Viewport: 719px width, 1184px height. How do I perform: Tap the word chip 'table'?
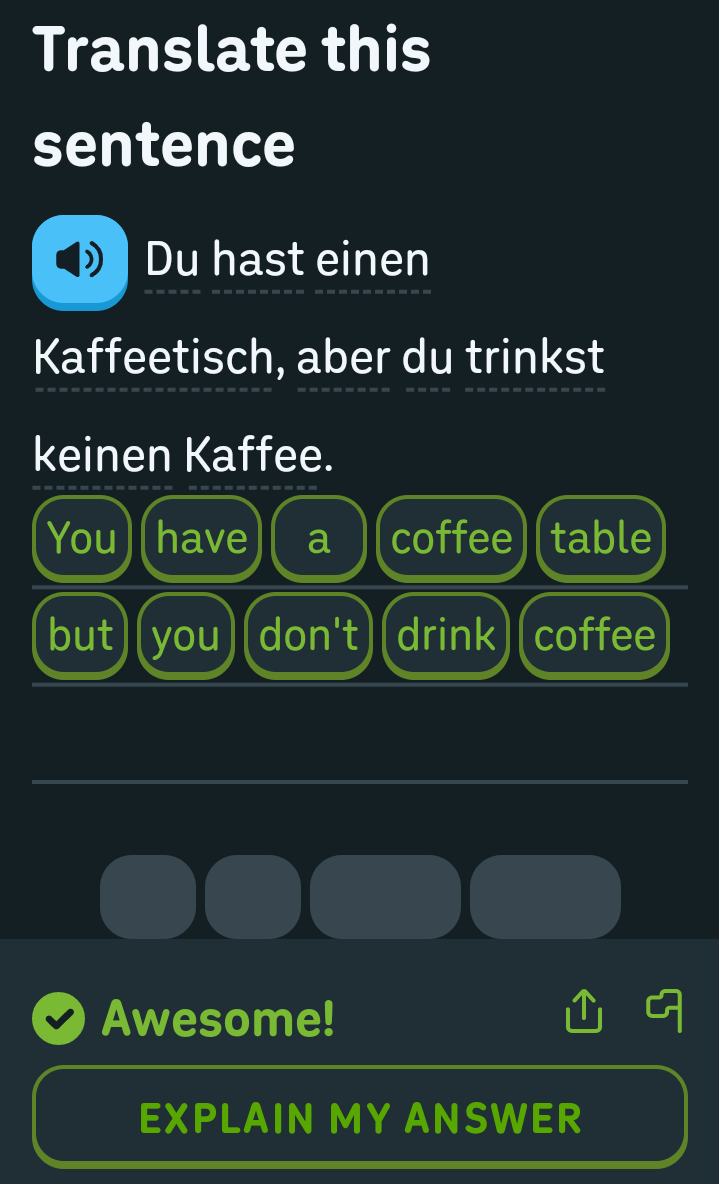pyautogui.click(x=601, y=538)
